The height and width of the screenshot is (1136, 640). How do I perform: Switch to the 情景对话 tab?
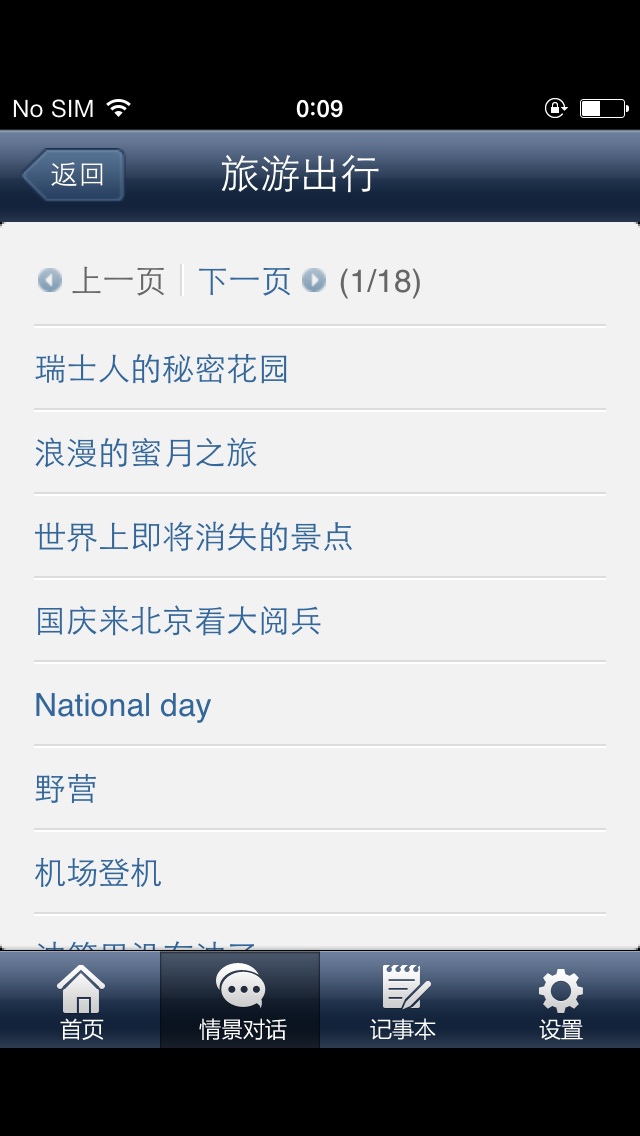241,1001
